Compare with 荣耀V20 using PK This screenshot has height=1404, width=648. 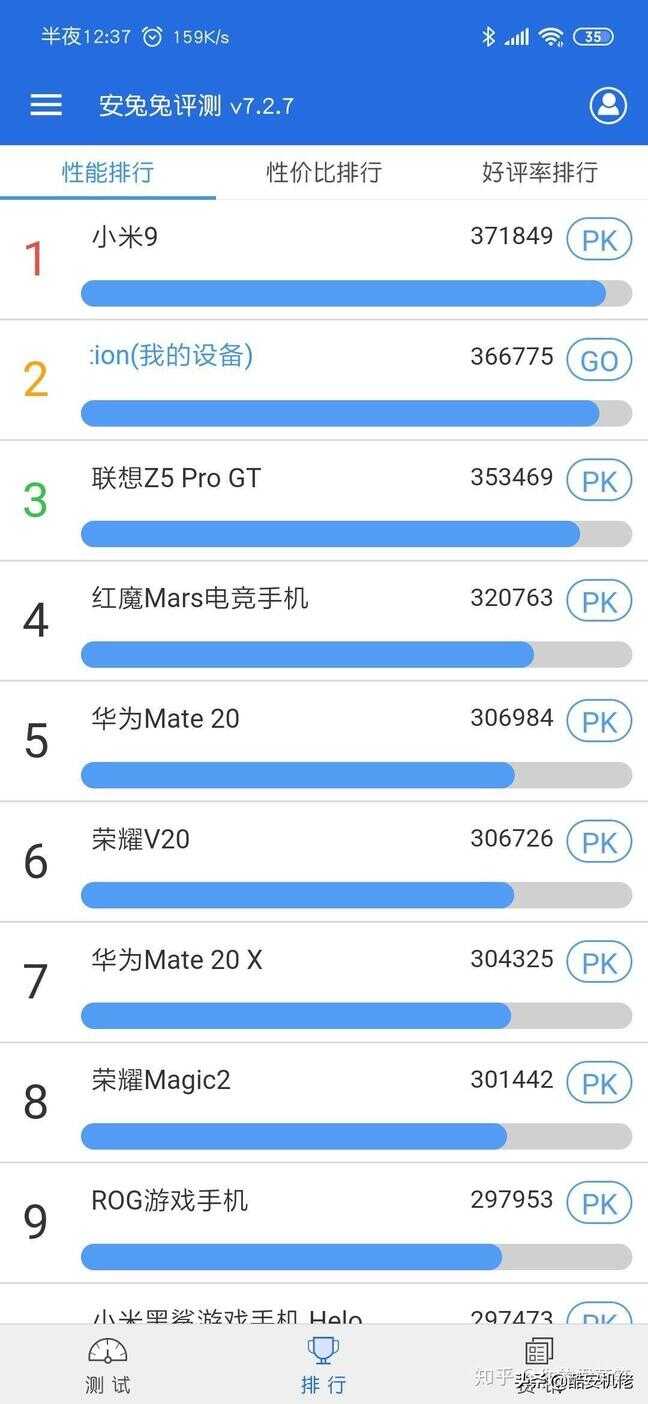coord(599,842)
